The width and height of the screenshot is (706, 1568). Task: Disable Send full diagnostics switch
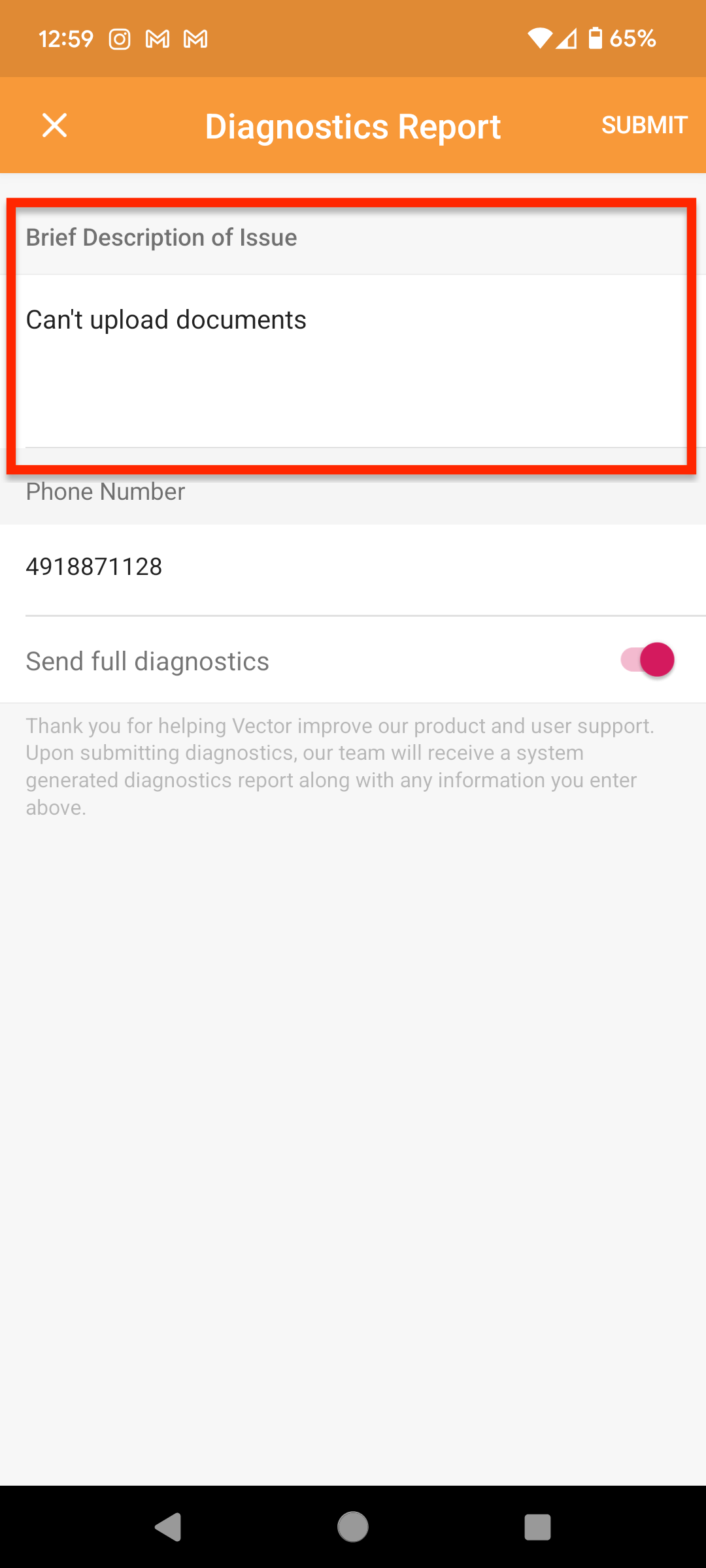tap(648, 660)
